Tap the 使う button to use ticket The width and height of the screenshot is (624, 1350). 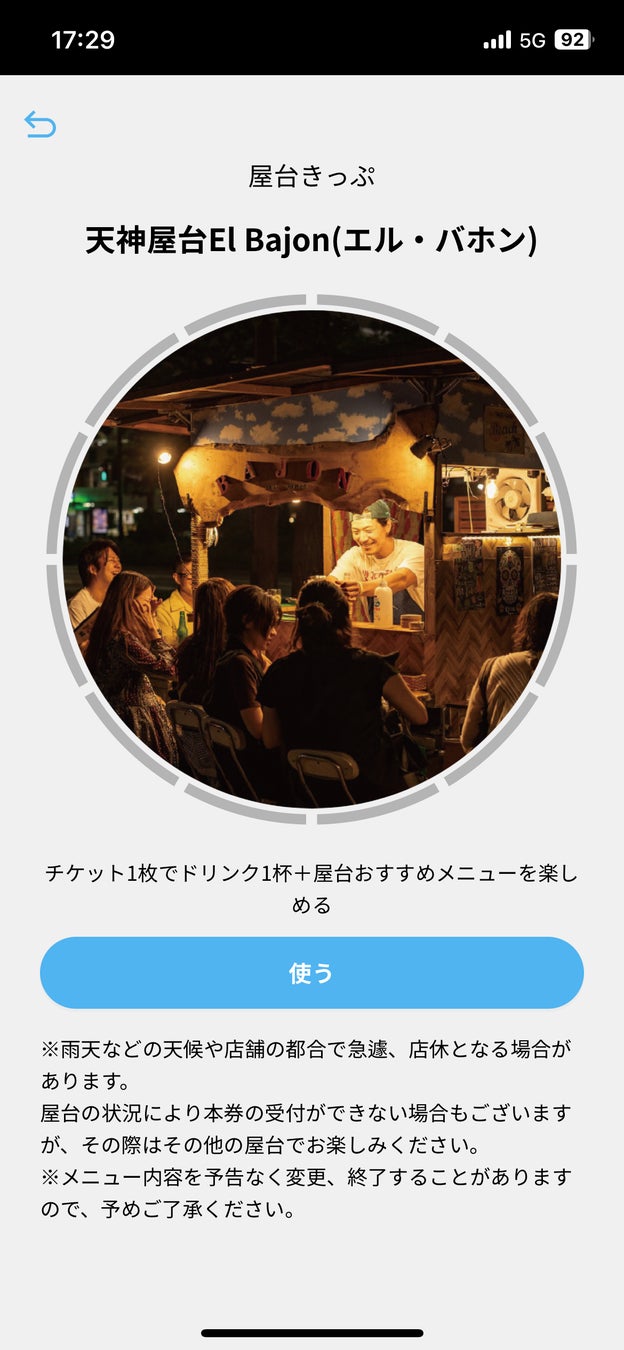click(x=311, y=973)
